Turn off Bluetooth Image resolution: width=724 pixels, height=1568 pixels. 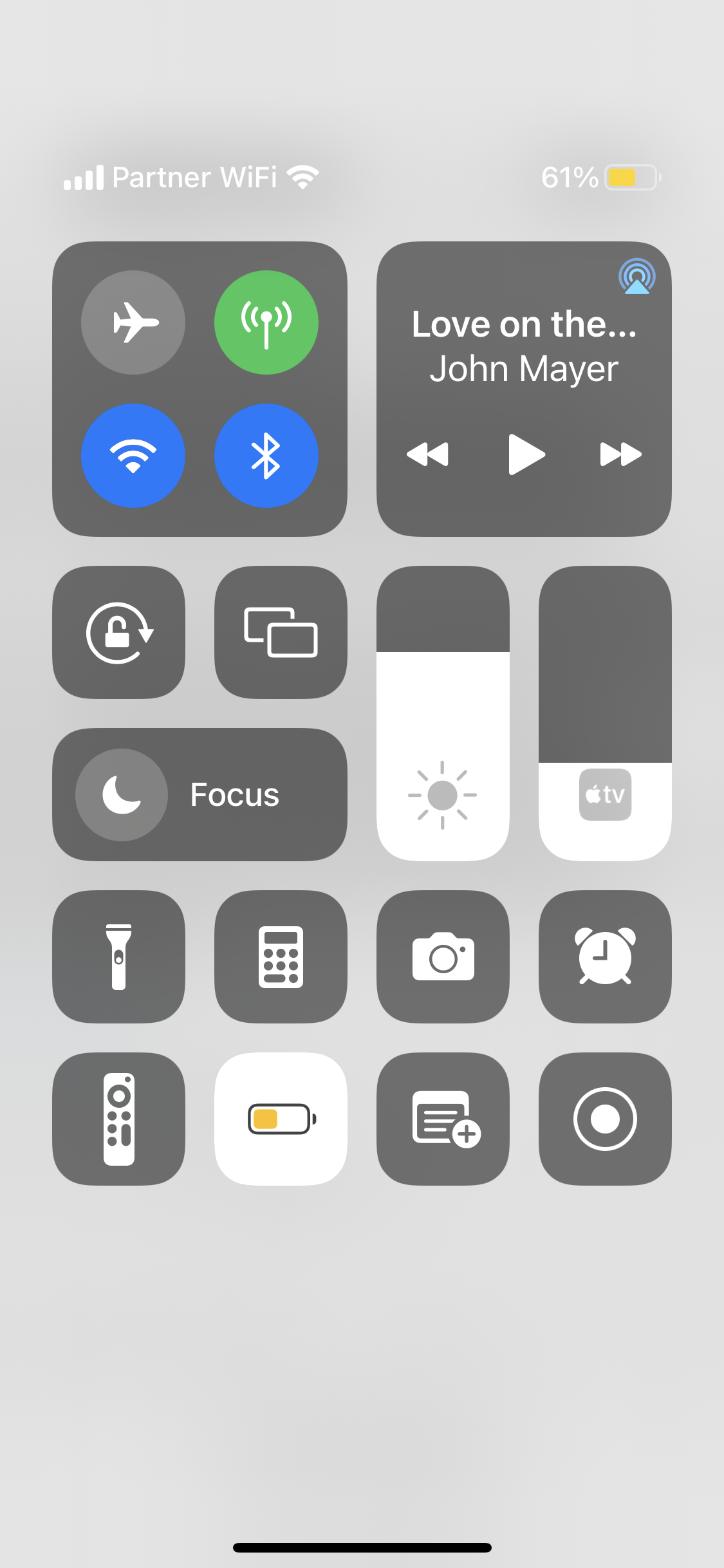266,456
